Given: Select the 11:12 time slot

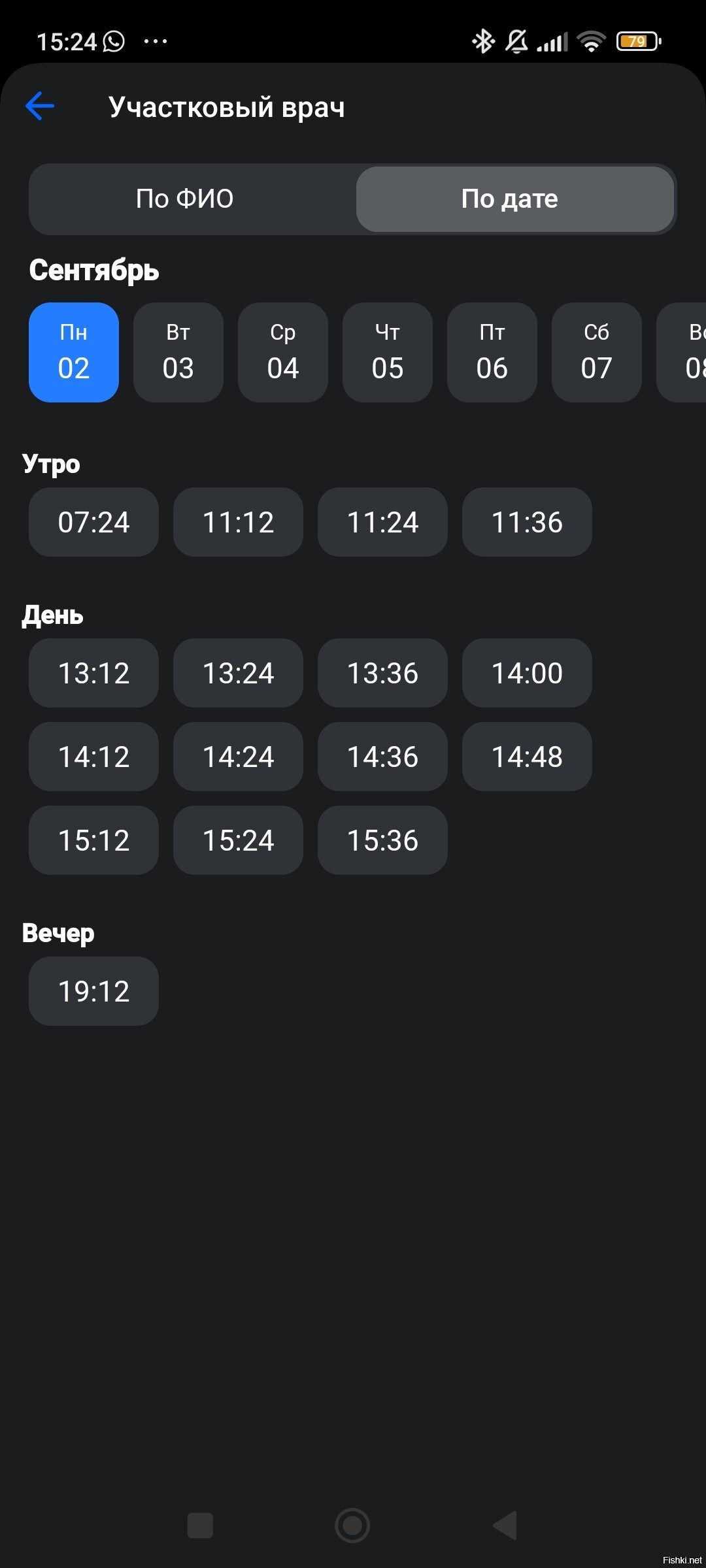Looking at the screenshot, I should click(238, 522).
